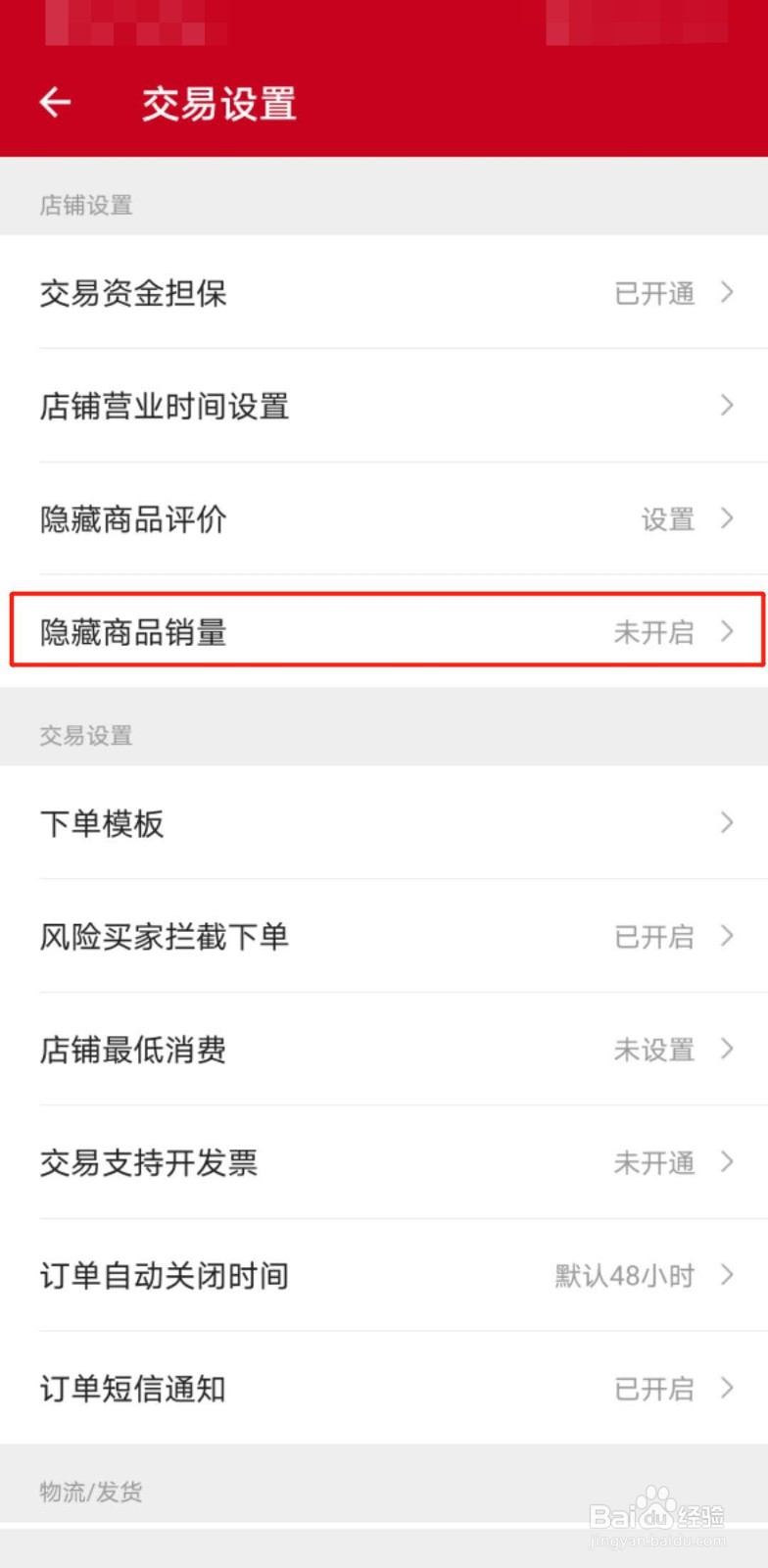
Task: Disable the 已开启 order SMS notification
Action: (653, 1389)
